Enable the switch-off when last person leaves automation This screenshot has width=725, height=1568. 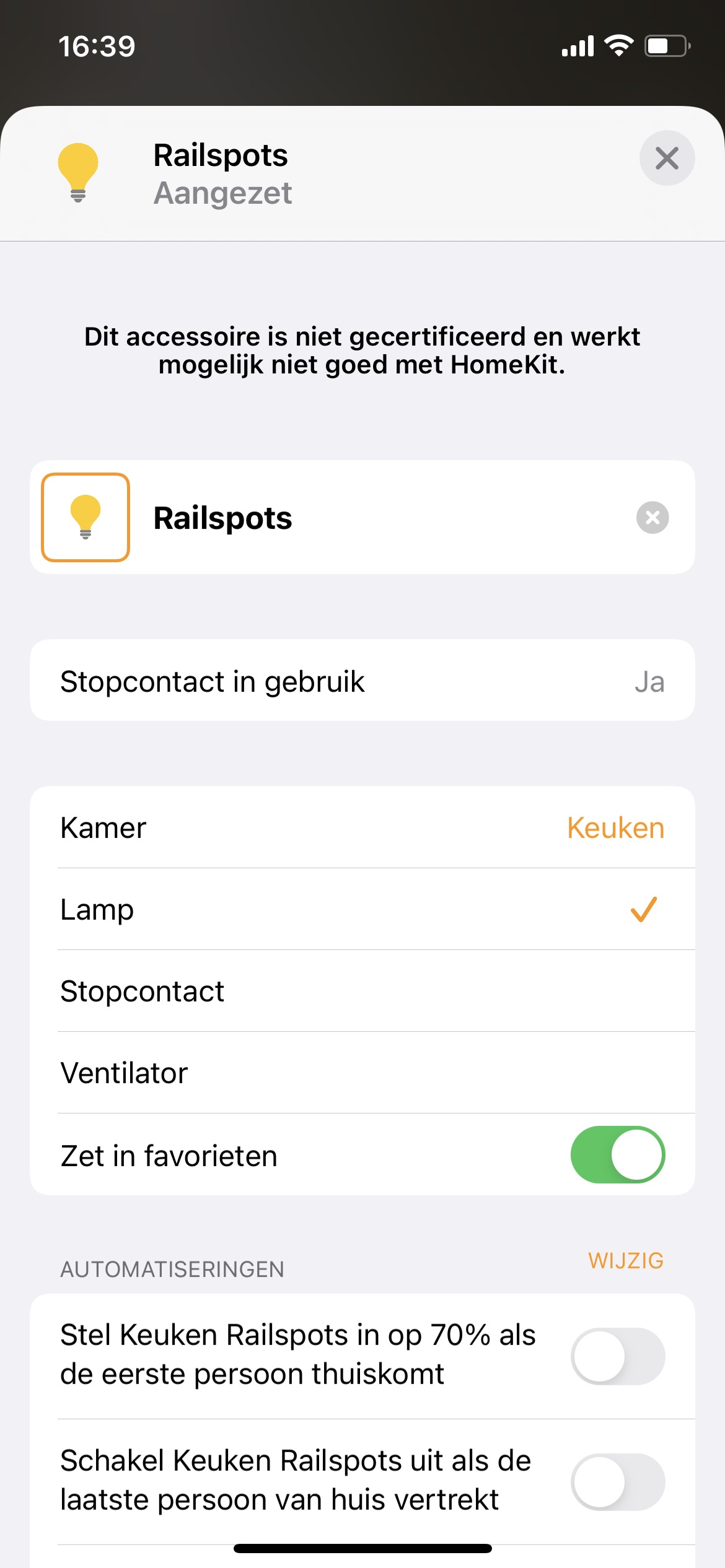click(617, 1481)
